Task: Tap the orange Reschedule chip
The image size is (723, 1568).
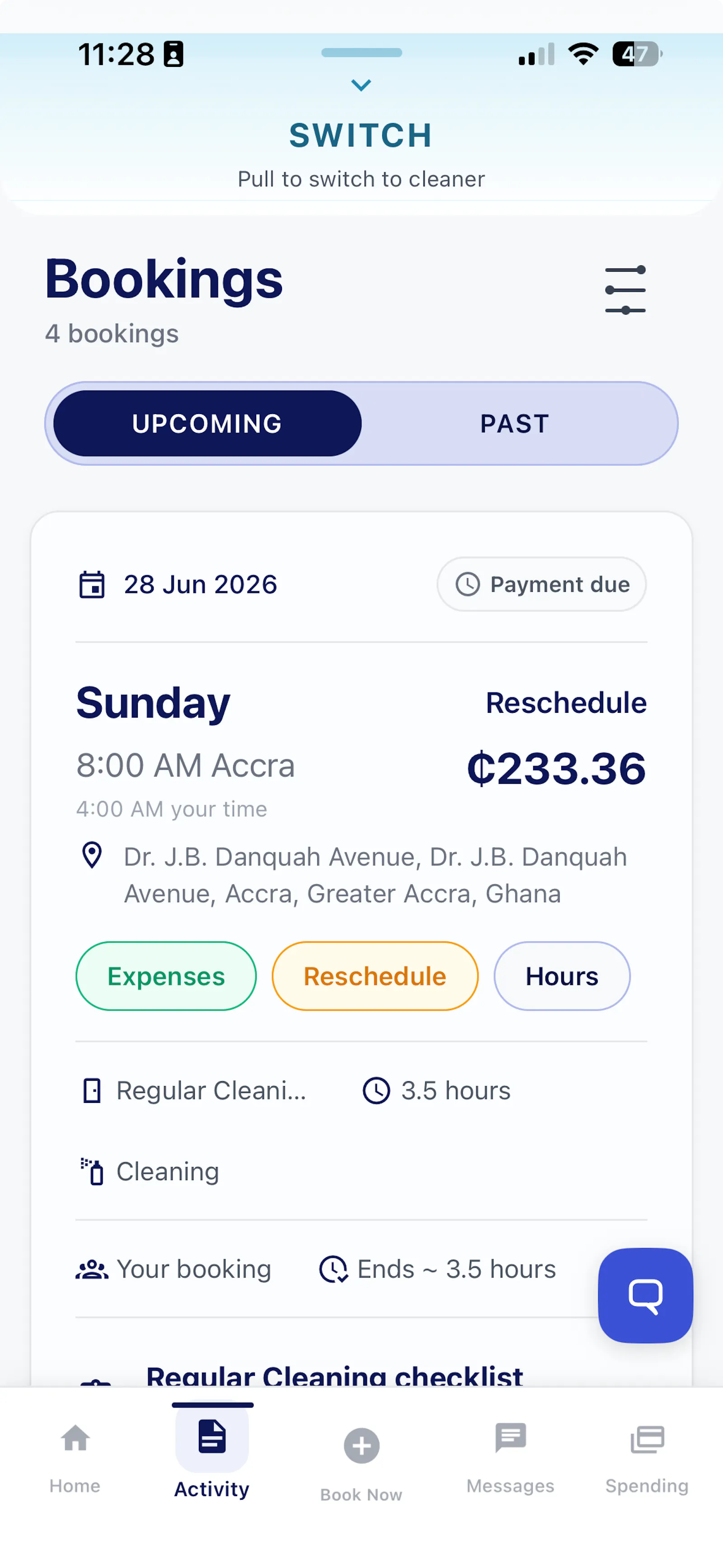Action: (375, 976)
